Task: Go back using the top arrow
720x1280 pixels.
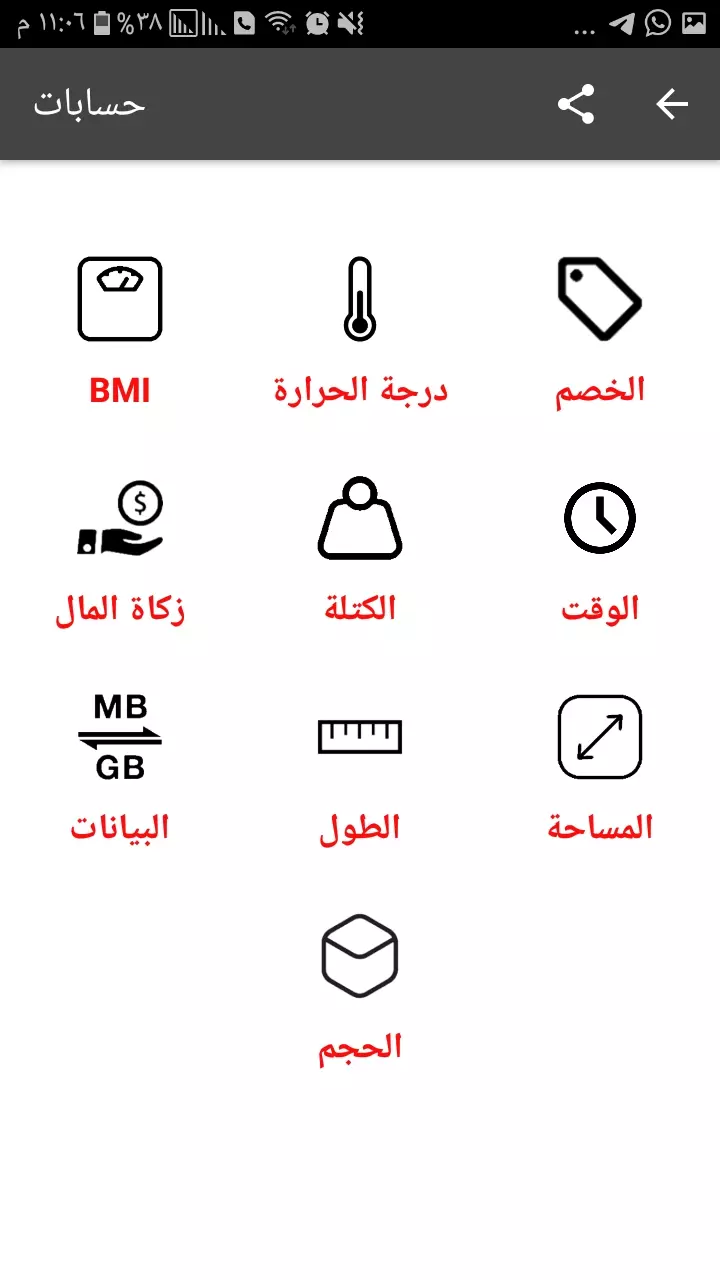Action: [672, 104]
